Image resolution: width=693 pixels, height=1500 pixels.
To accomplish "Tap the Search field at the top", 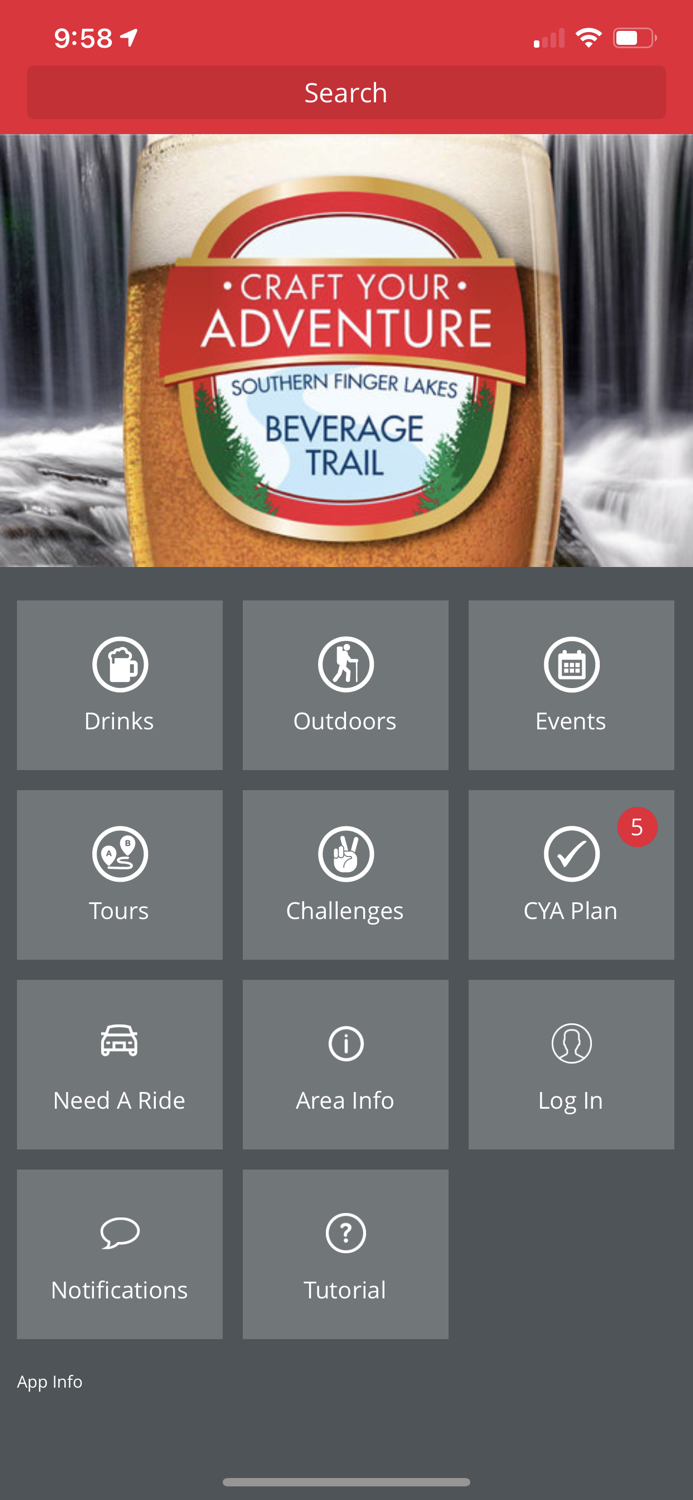I will pos(346,93).
